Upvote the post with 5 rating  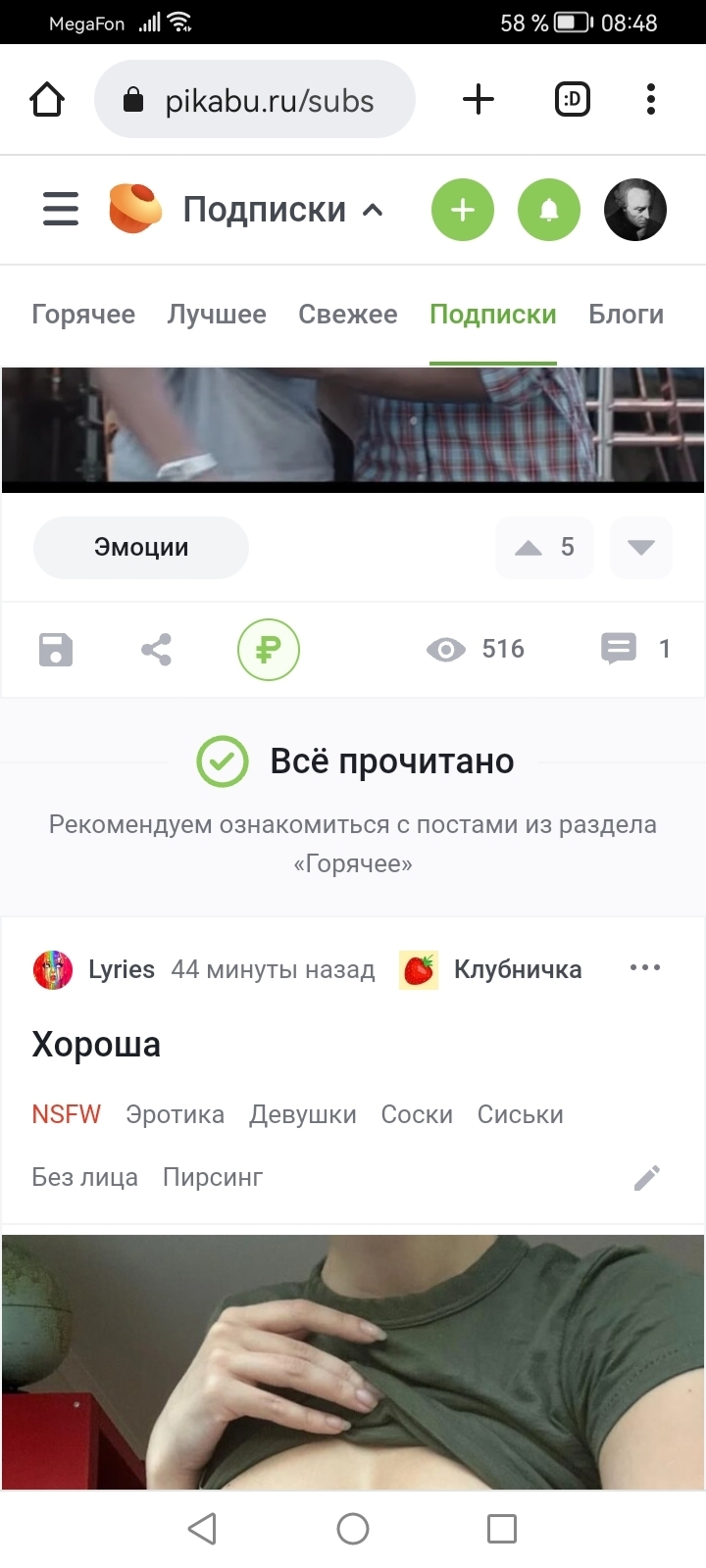(529, 548)
